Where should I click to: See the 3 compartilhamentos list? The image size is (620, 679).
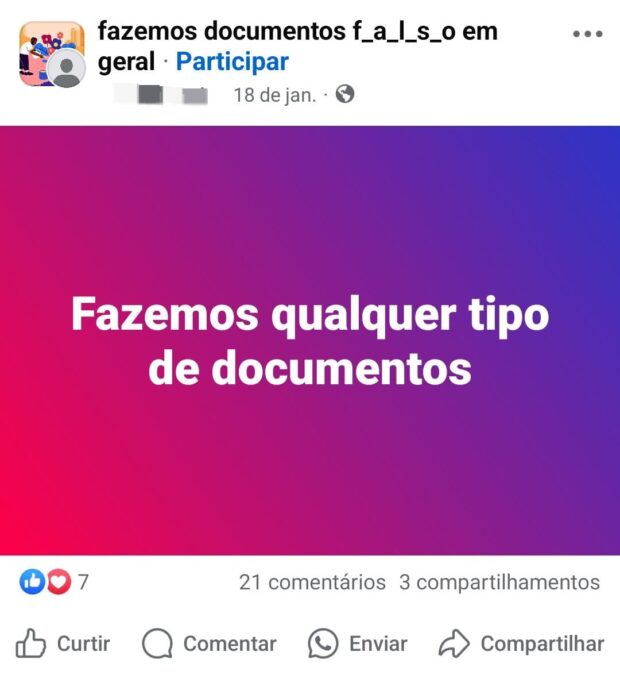[499, 582]
